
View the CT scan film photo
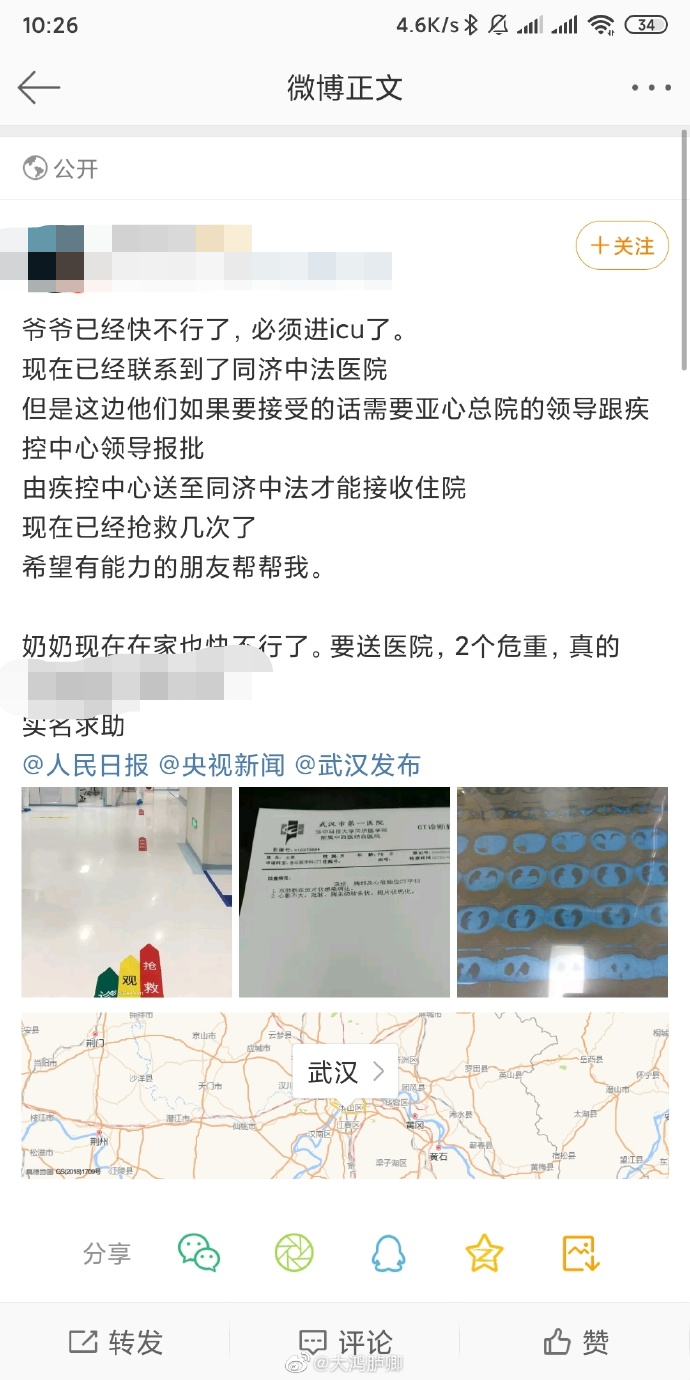click(x=562, y=892)
